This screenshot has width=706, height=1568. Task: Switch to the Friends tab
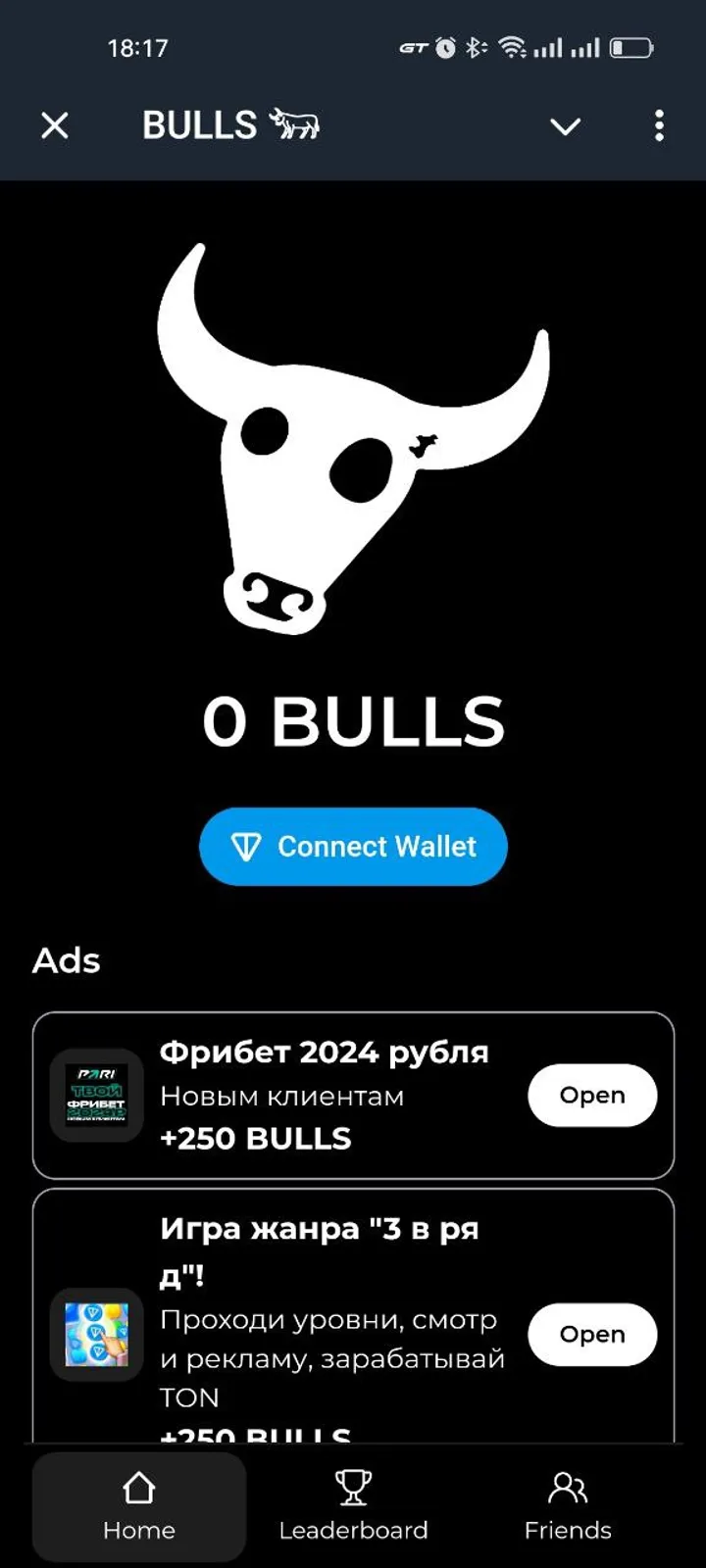click(567, 1504)
